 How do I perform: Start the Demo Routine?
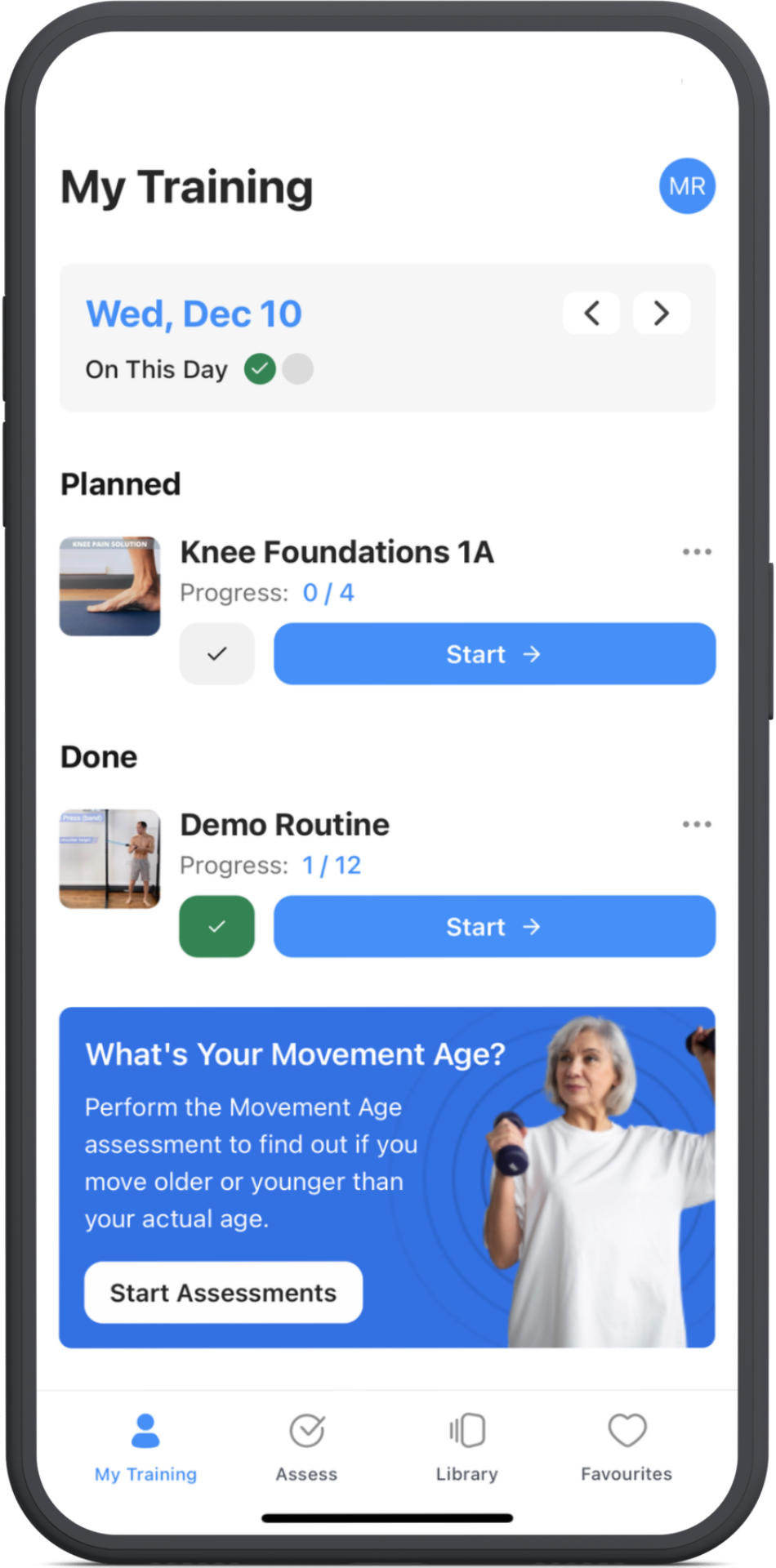tap(494, 927)
